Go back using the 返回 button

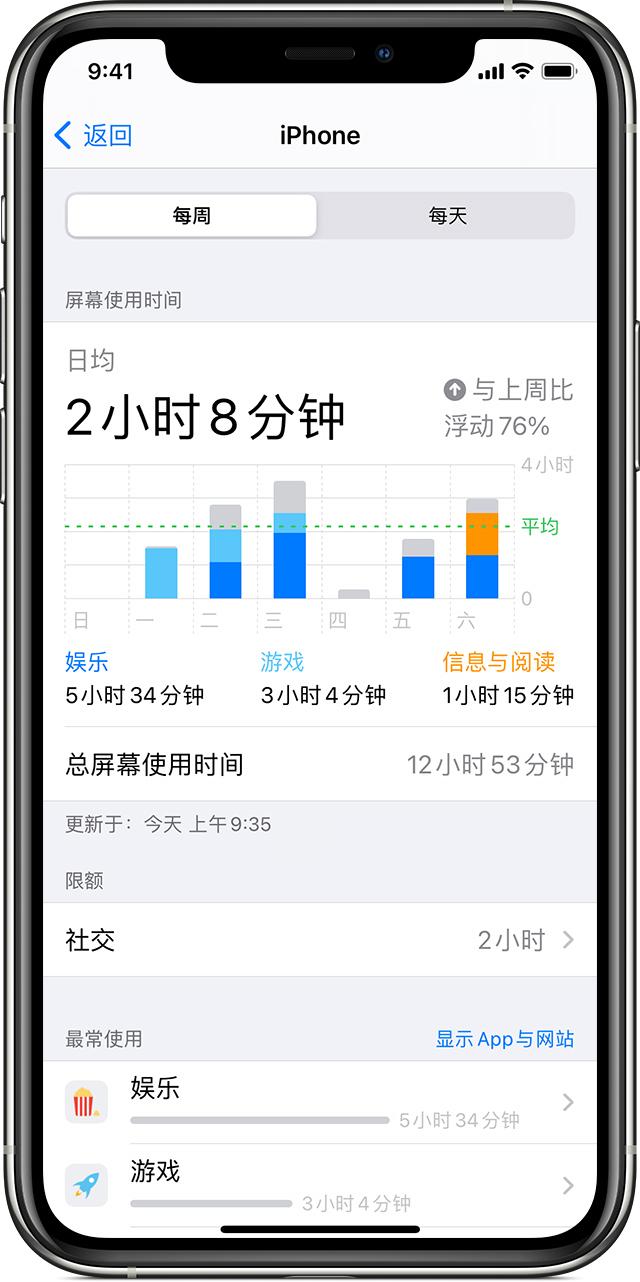[93, 136]
